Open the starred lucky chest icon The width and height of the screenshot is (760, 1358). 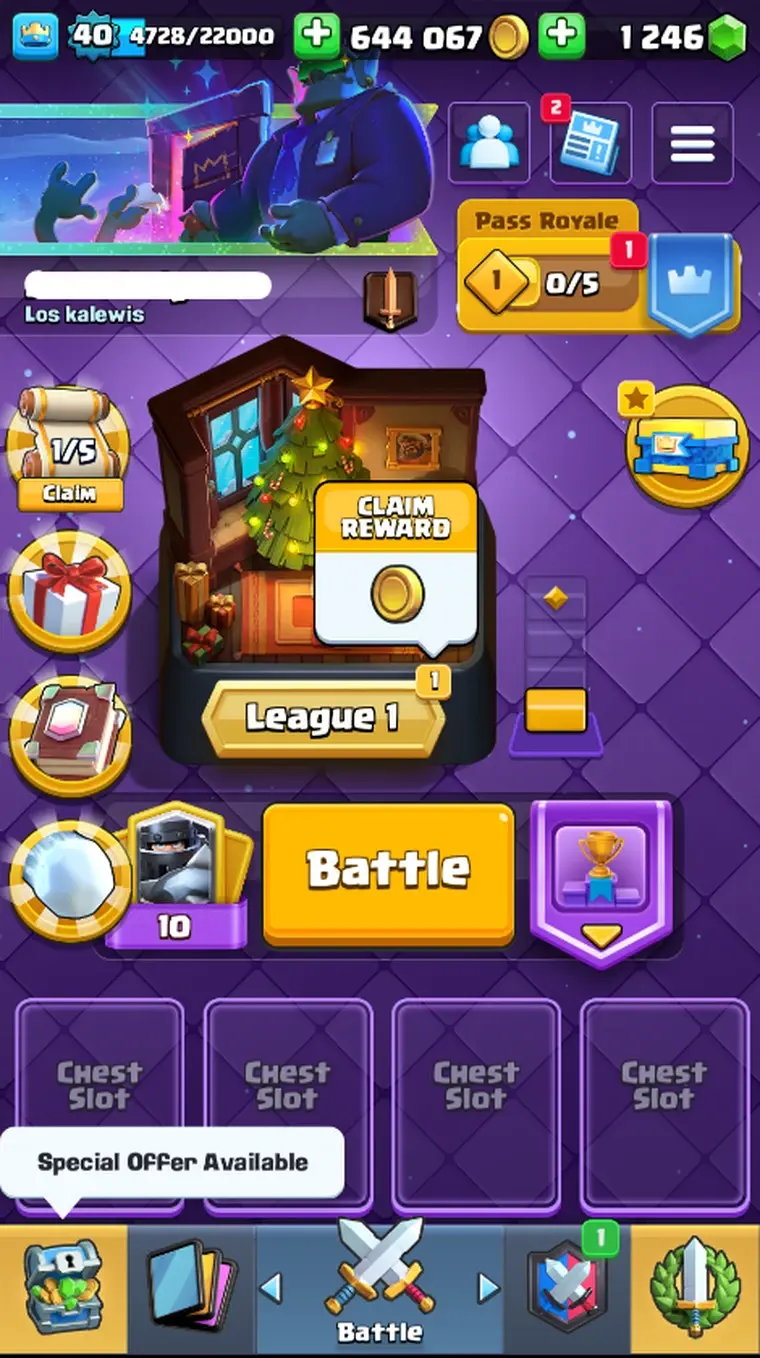[x=688, y=443]
